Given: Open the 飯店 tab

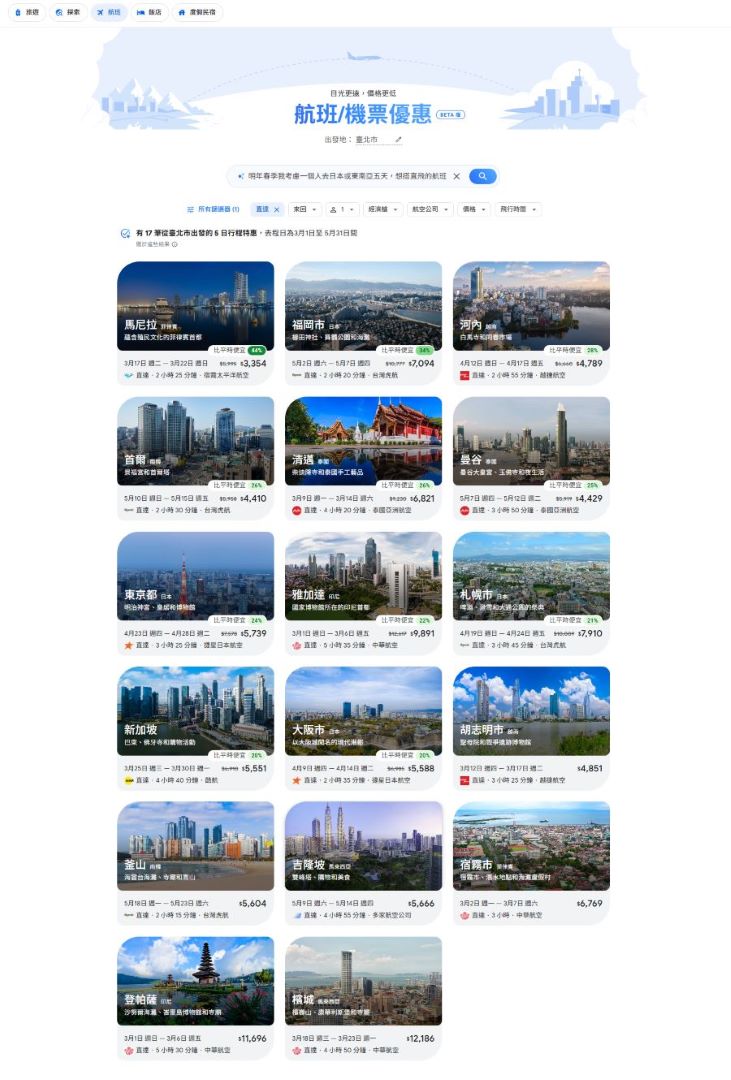Looking at the screenshot, I should pos(148,13).
